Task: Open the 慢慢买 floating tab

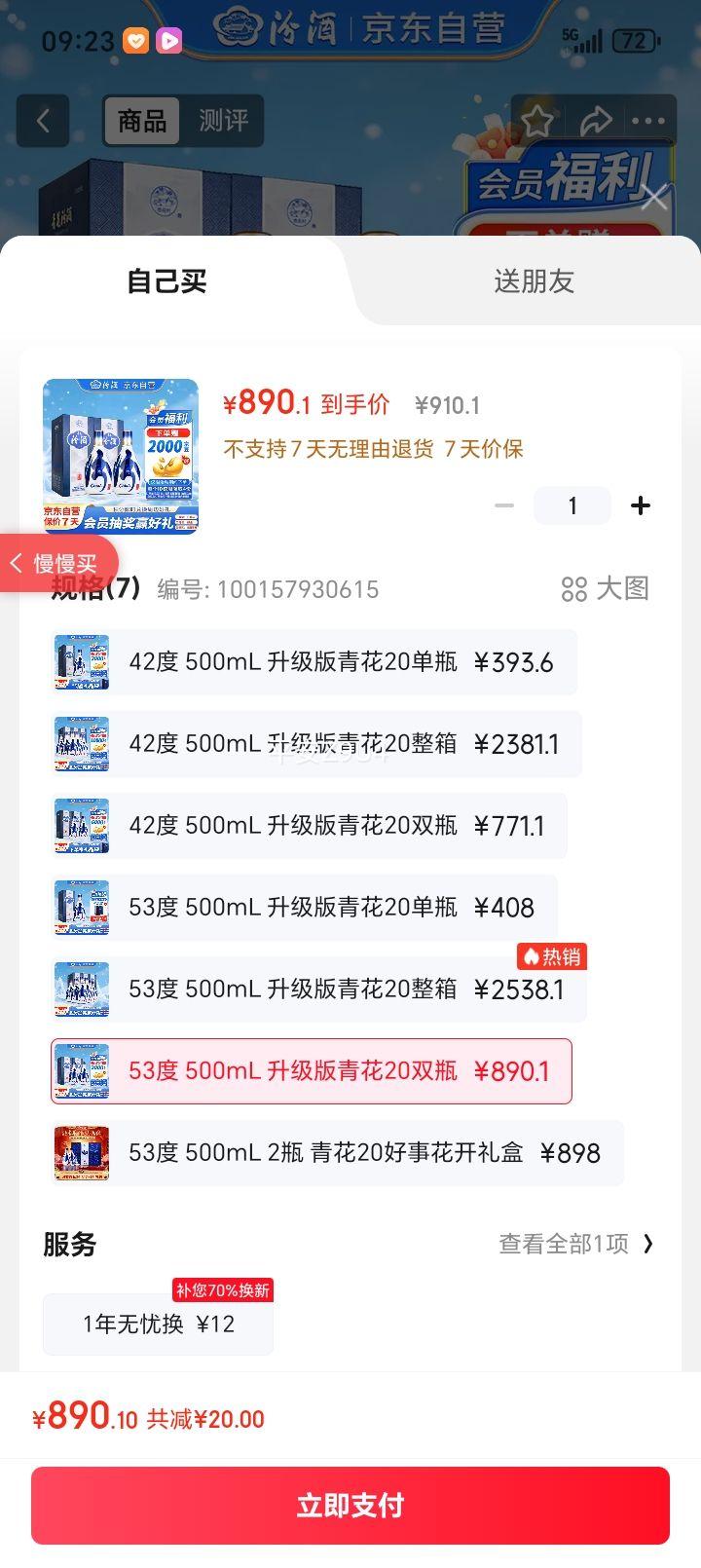Action: 56,563
